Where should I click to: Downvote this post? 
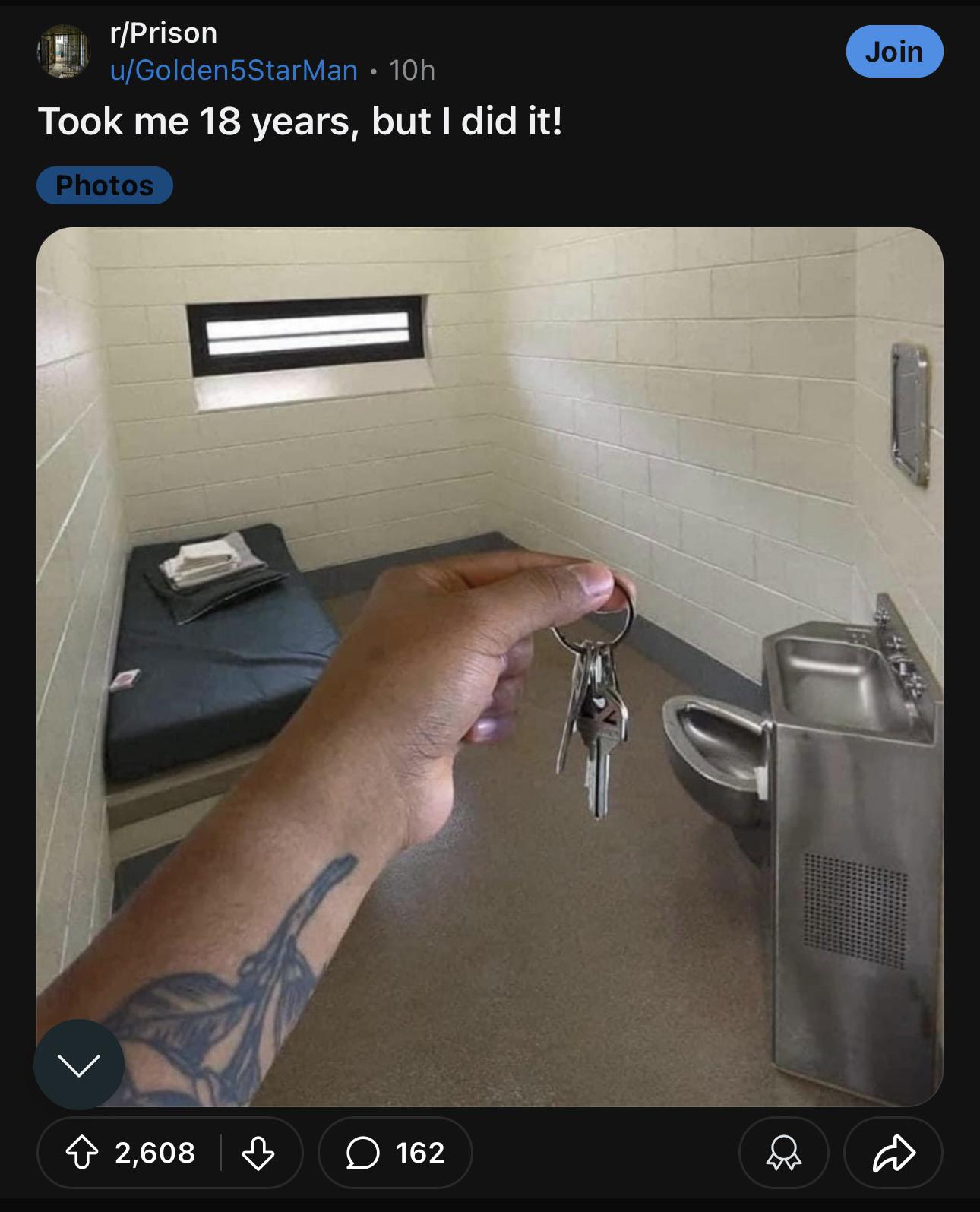pos(258,1153)
